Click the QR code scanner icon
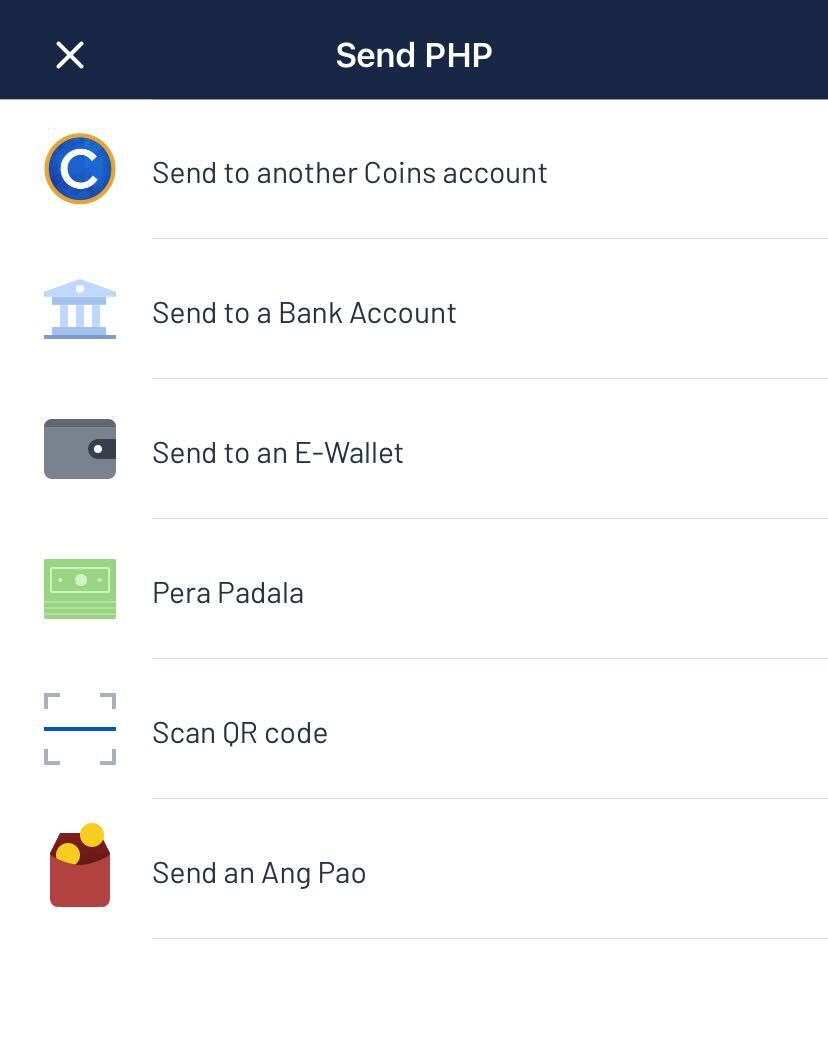 point(79,728)
